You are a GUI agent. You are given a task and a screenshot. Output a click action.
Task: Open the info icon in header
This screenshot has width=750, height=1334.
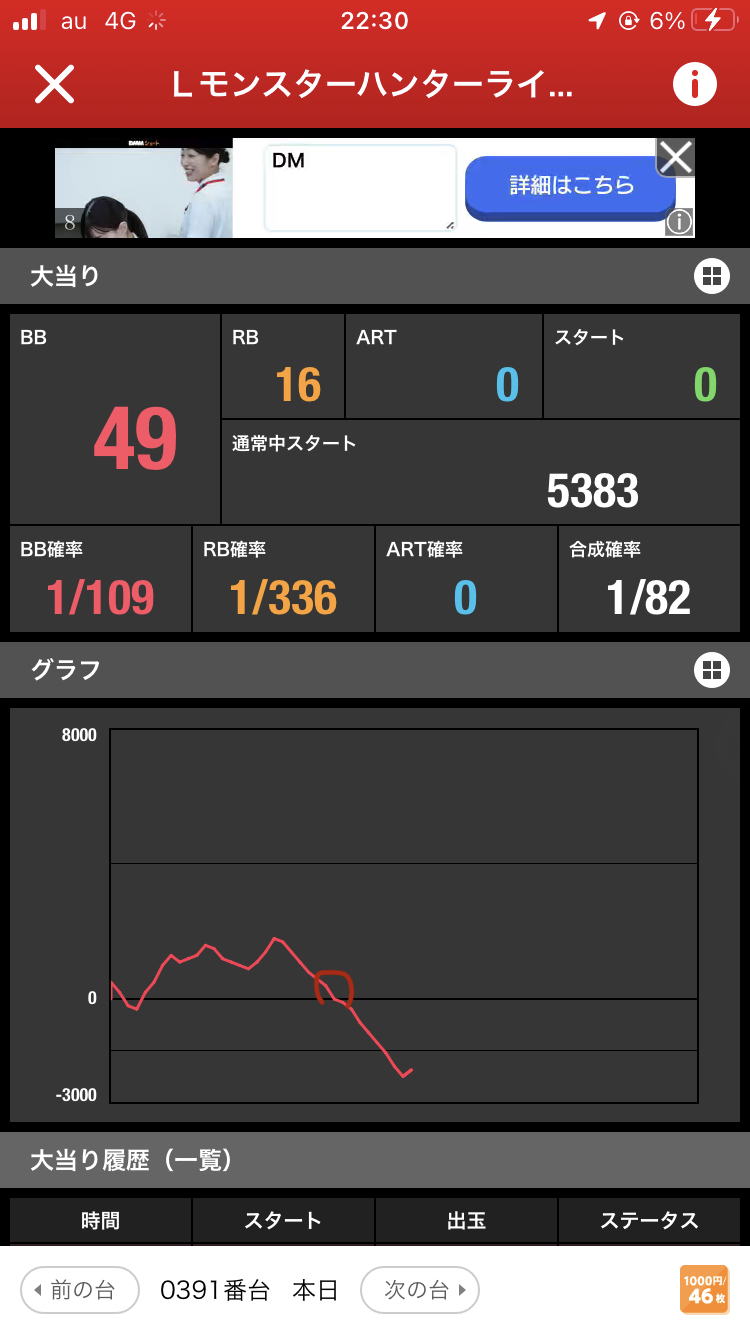[x=694, y=84]
